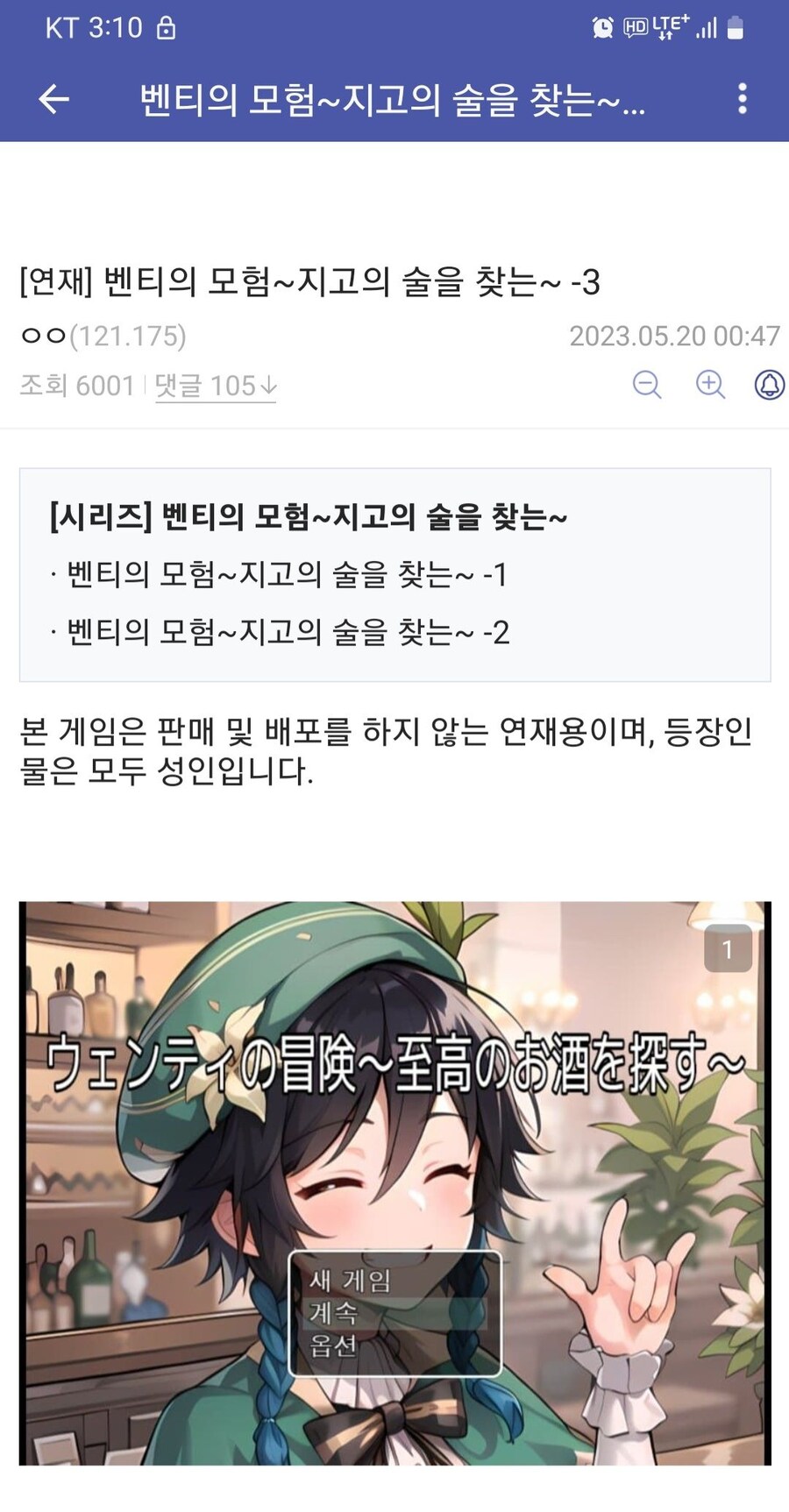Tap the notification bell icon
This screenshot has width=789, height=1512.
click(770, 385)
